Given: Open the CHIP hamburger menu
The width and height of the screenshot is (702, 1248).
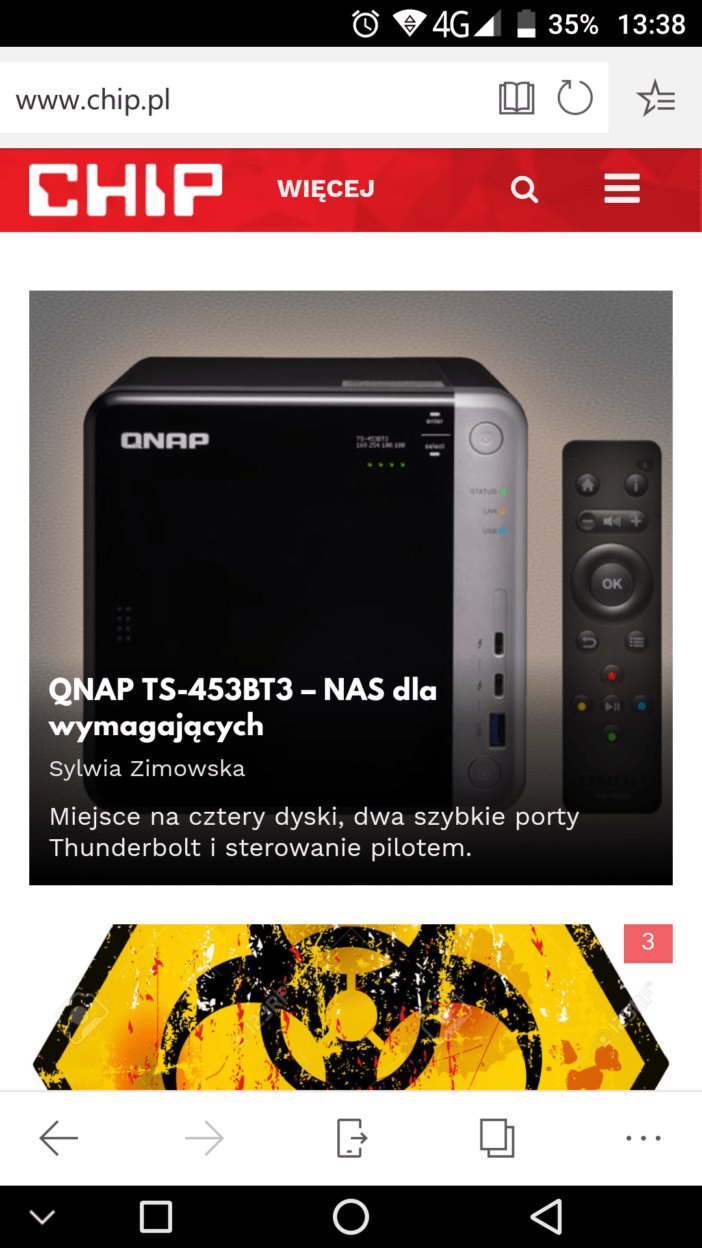Looking at the screenshot, I should pos(622,189).
